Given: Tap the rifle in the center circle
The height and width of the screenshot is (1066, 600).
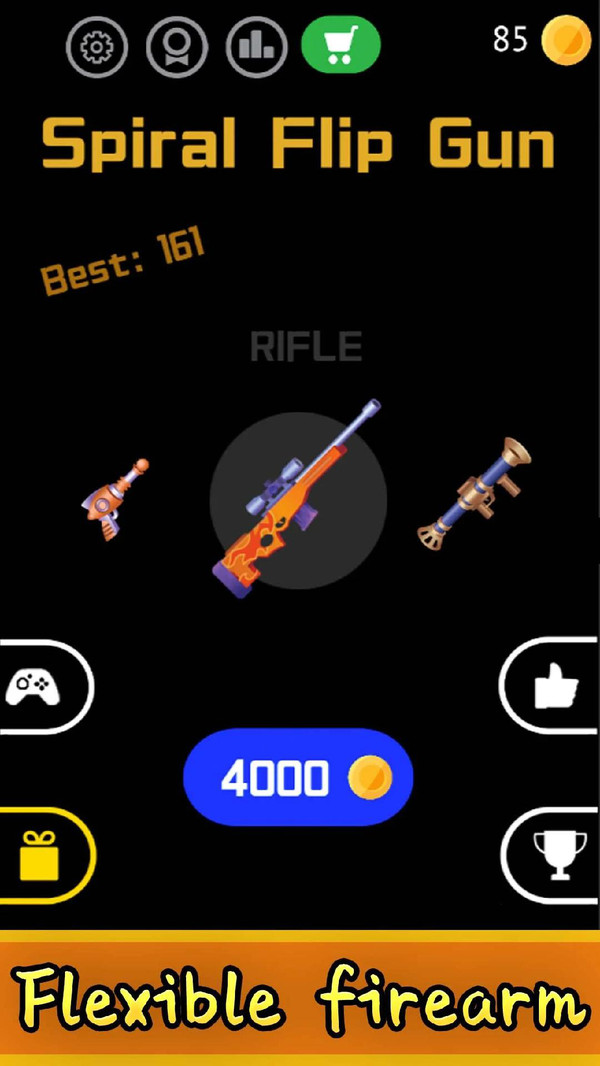Looking at the screenshot, I should [298, 499].
